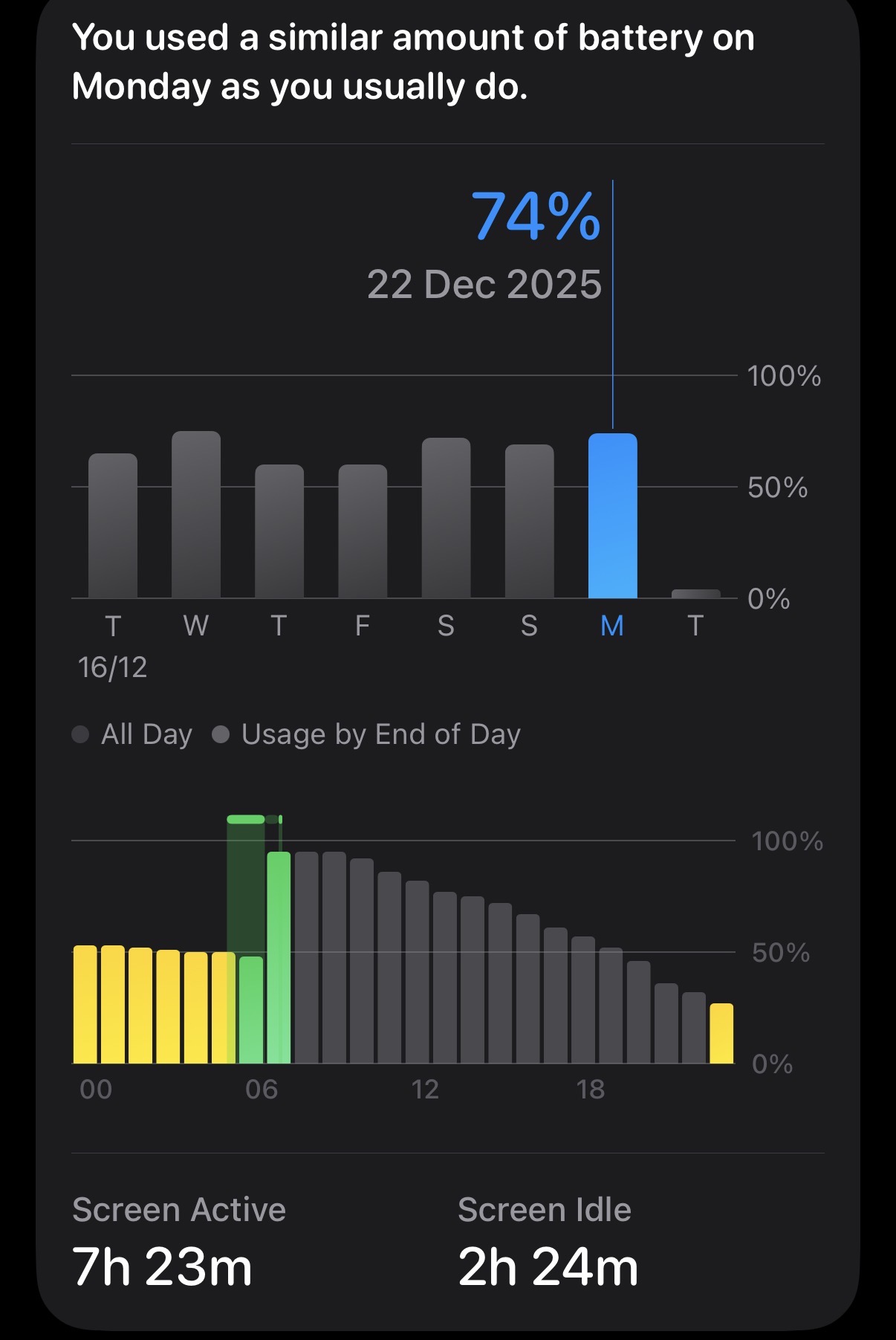Select the hourly bar above the 00 label
Image resolution: width=896 pixels, height=1340 pixels.
85,1004
